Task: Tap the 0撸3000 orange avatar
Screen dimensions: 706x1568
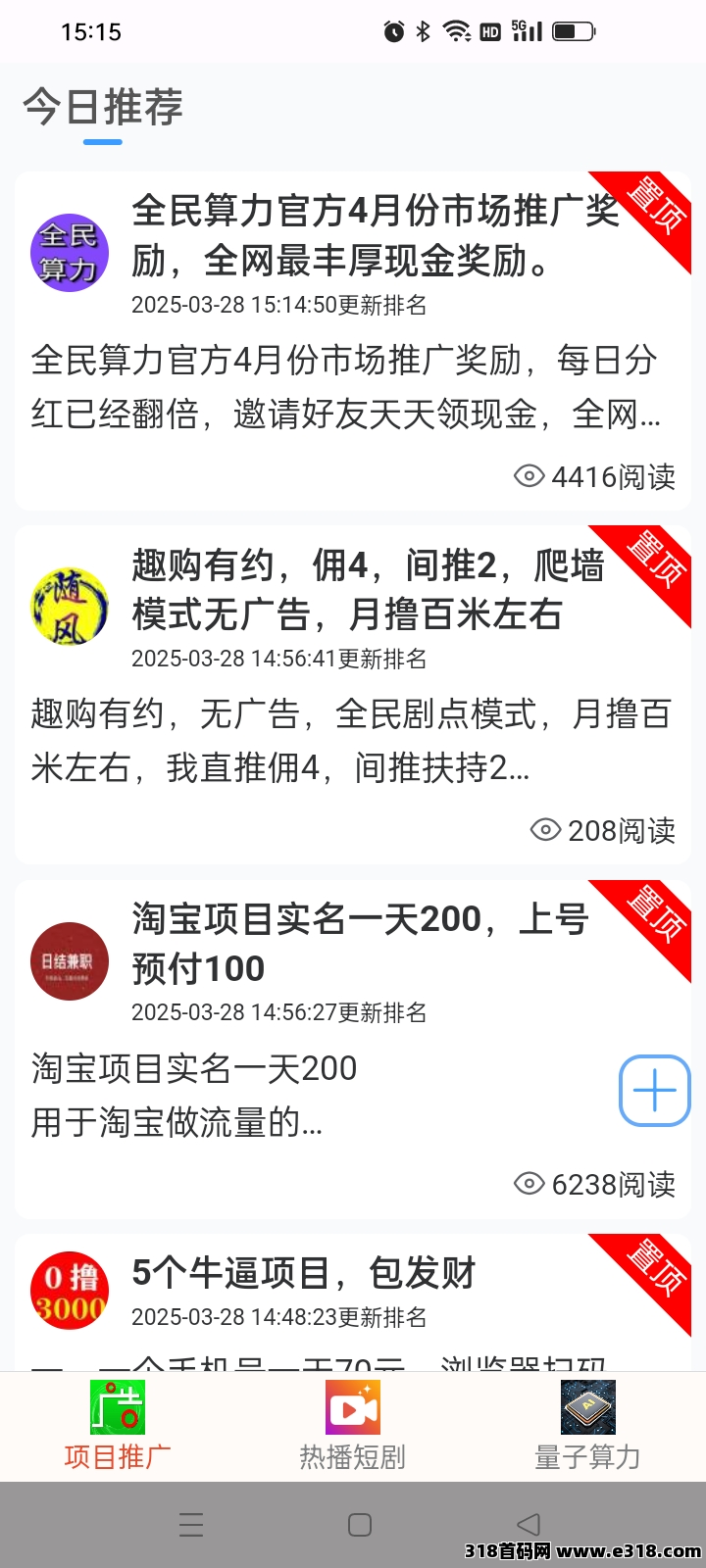Action: [x=70, y=1290]
